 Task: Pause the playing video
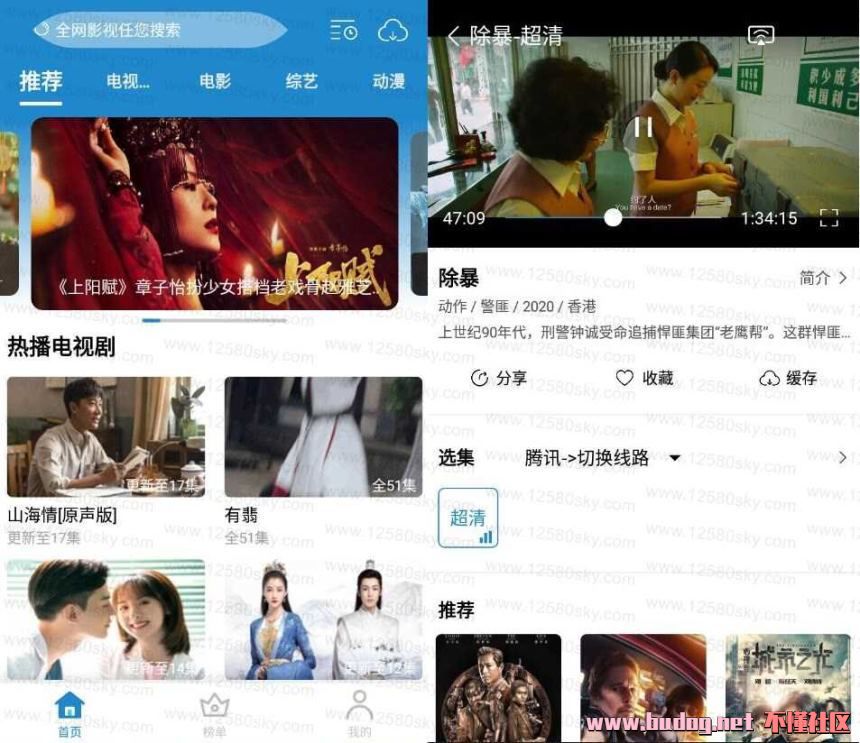(643, 127)
